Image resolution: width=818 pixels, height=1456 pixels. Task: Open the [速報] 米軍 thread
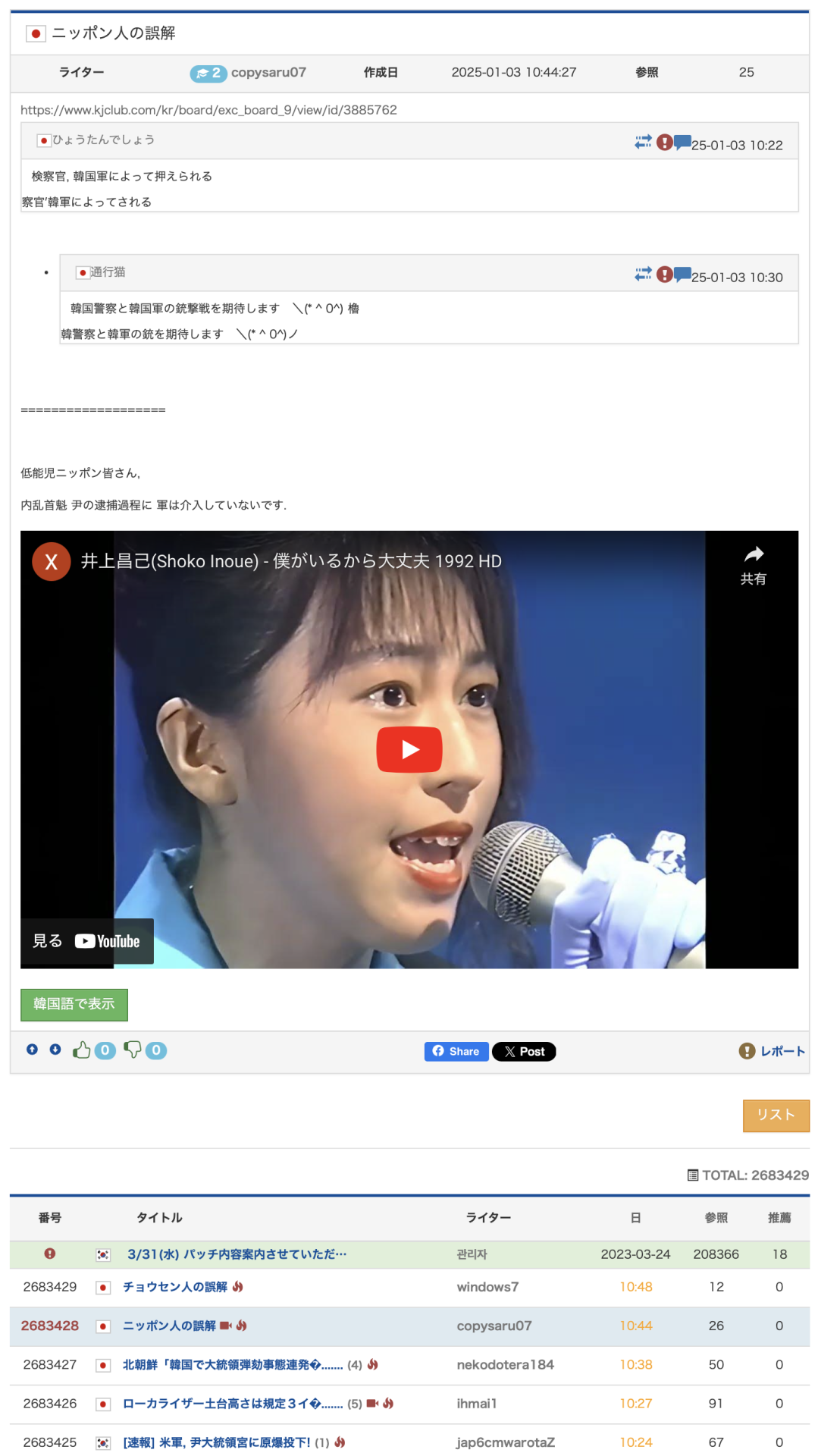217,1442
